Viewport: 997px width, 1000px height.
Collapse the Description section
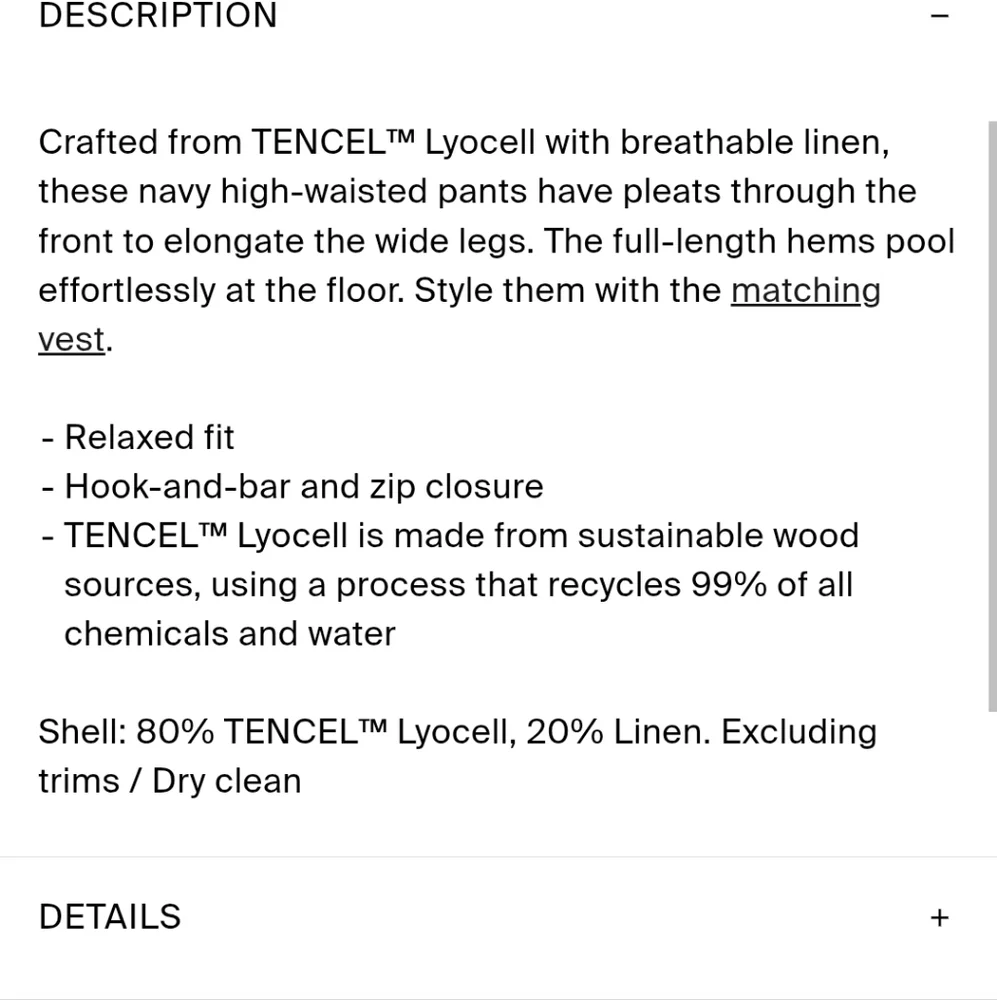pos(938,16)
